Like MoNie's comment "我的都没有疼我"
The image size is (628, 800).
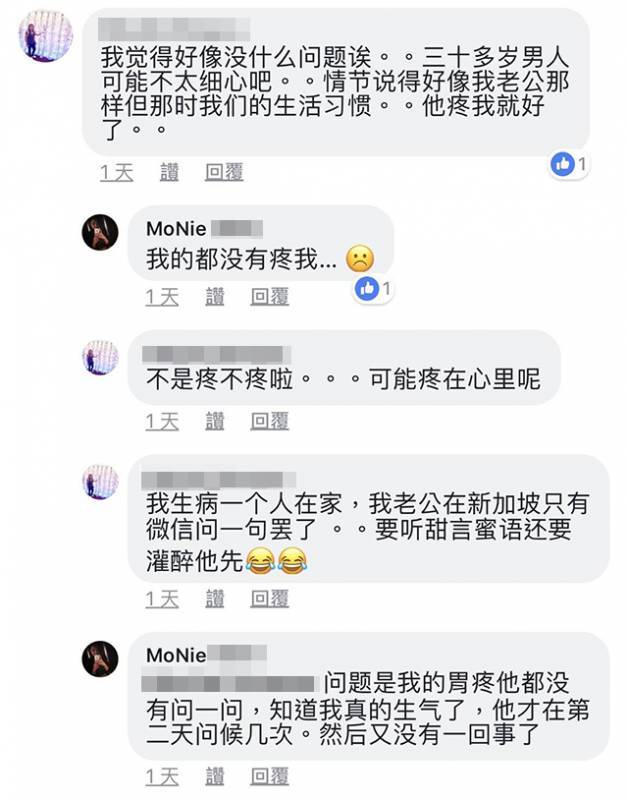coord(215,297)
